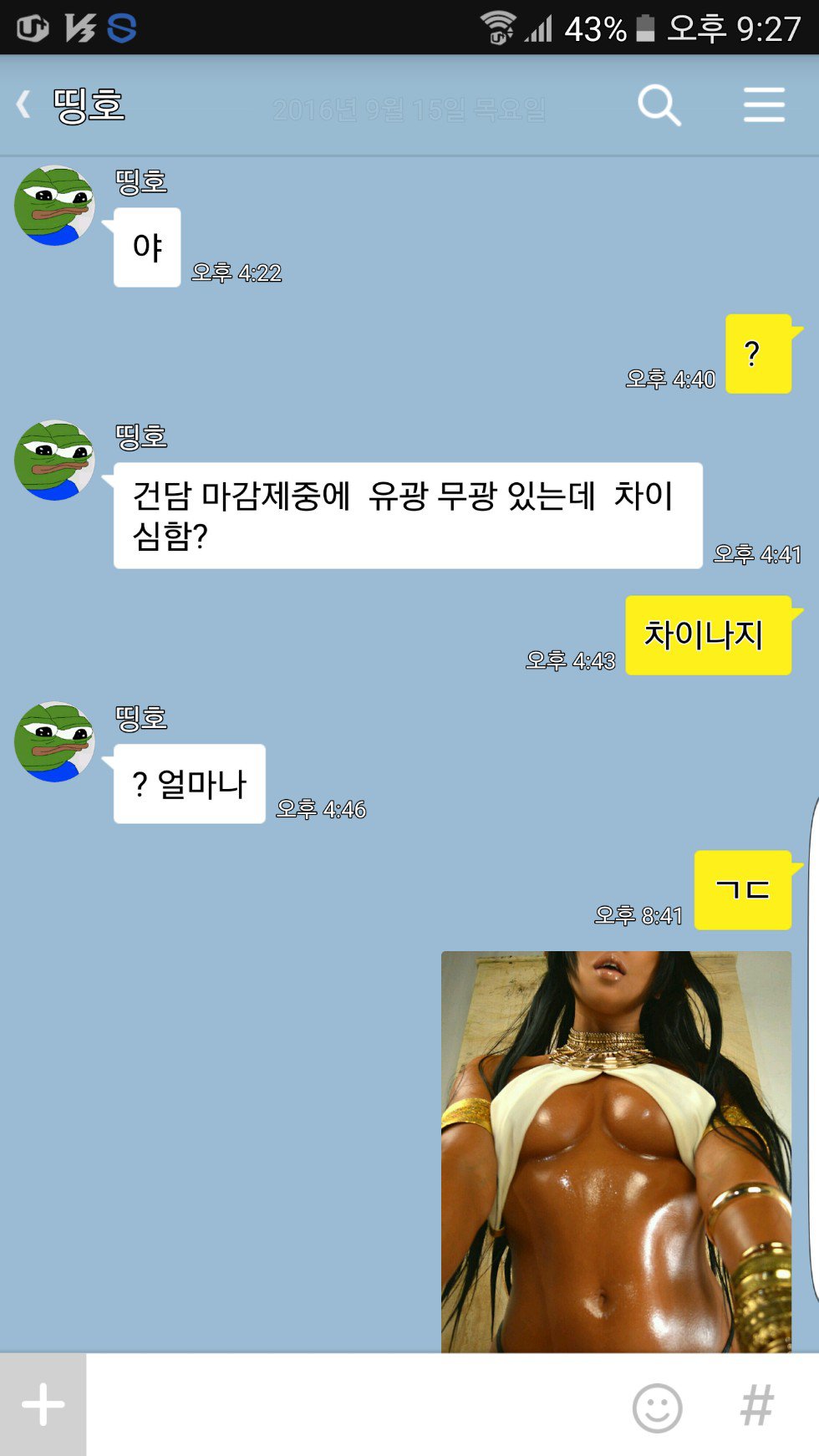Open the emoticon picker
This screenshot has width=819, height=1456.
tap(657, 1408)
